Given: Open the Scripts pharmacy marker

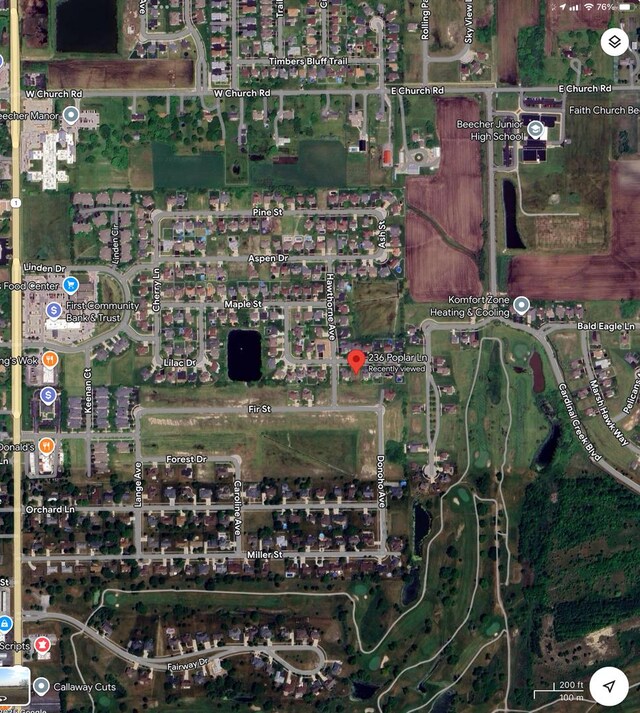Looking at the screenshot, I should click(x=42, y=645).
